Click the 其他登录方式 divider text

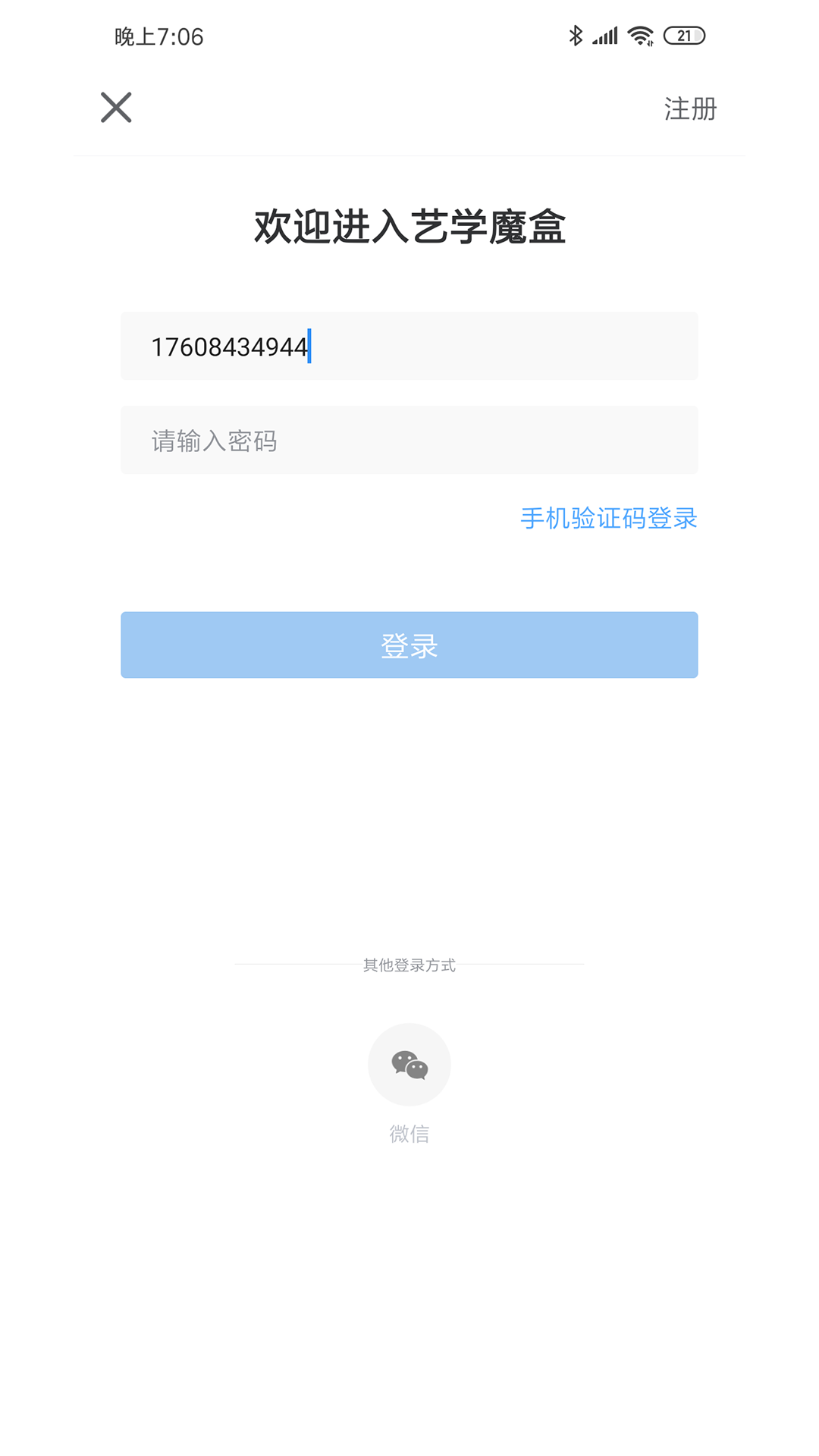(x=409, y=965)
